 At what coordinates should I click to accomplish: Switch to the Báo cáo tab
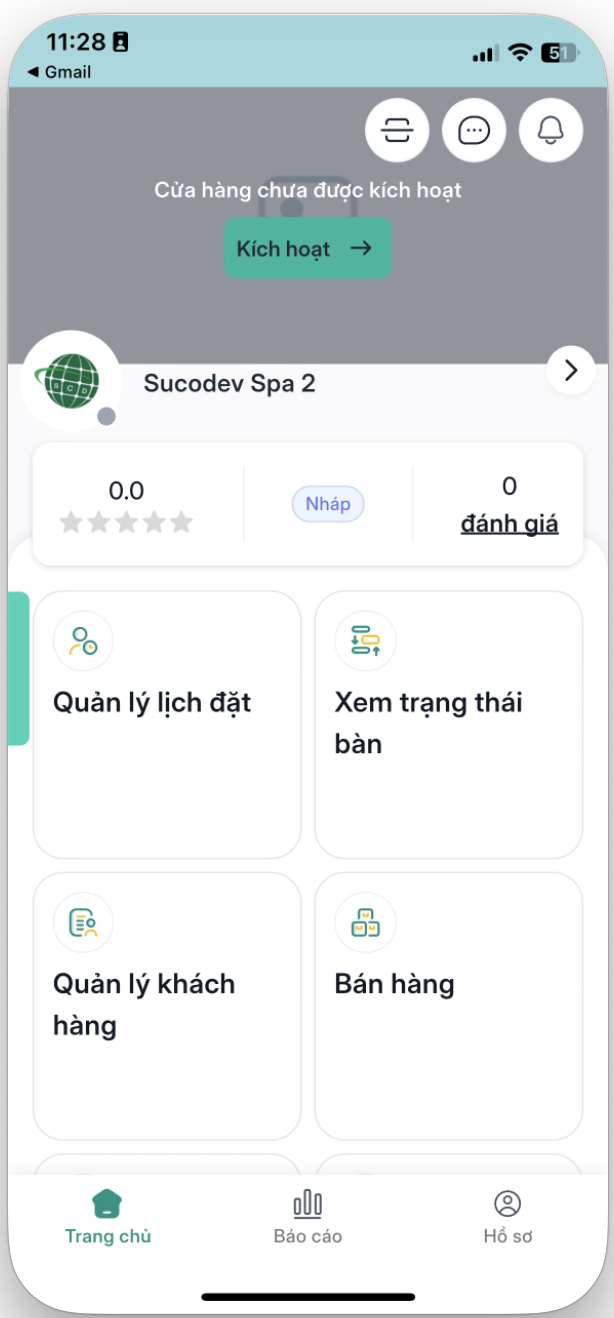308,1217
